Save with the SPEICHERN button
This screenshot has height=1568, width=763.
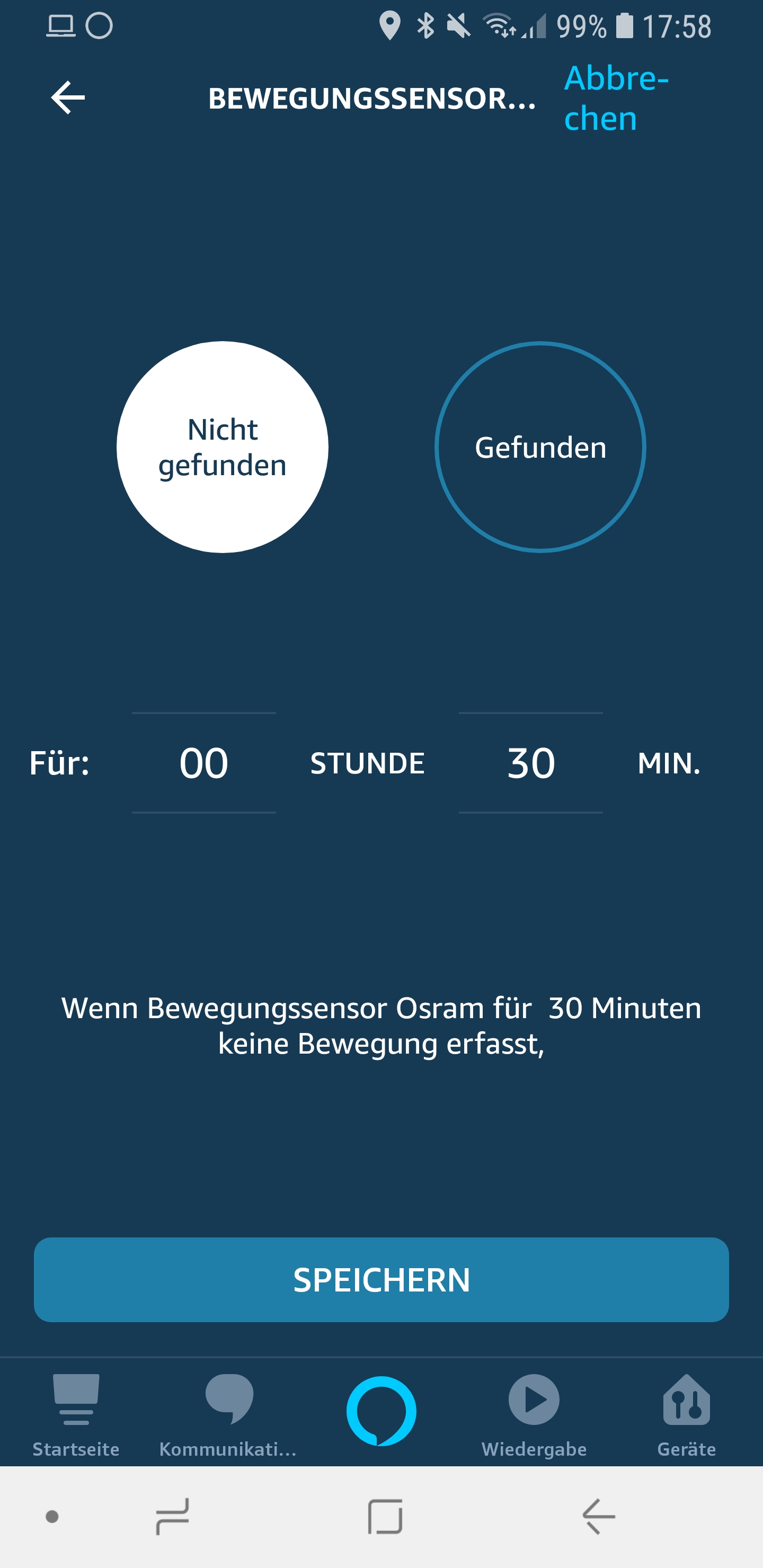381,1279
